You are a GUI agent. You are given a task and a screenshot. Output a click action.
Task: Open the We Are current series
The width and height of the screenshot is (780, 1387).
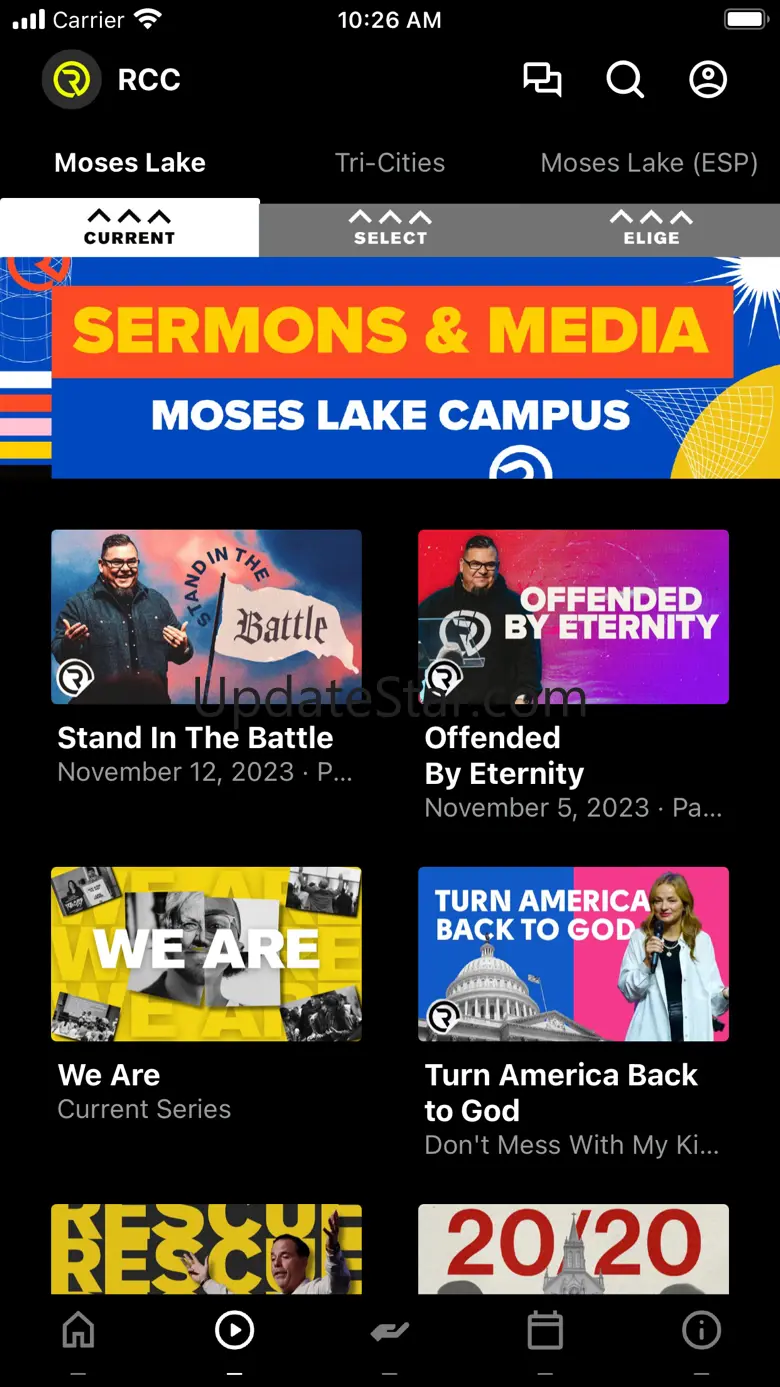206,954
